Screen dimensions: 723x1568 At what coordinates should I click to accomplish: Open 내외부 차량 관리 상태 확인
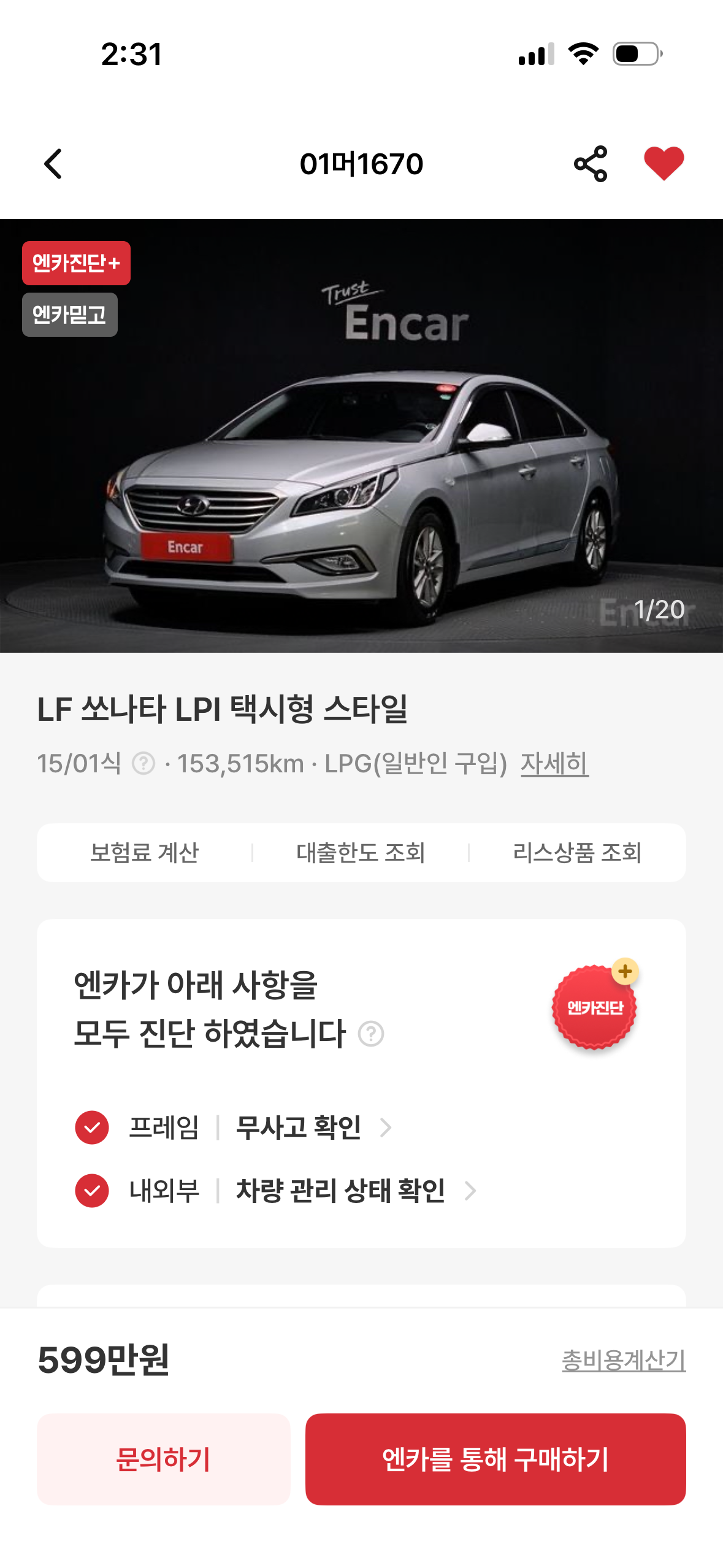(340, 1191)
